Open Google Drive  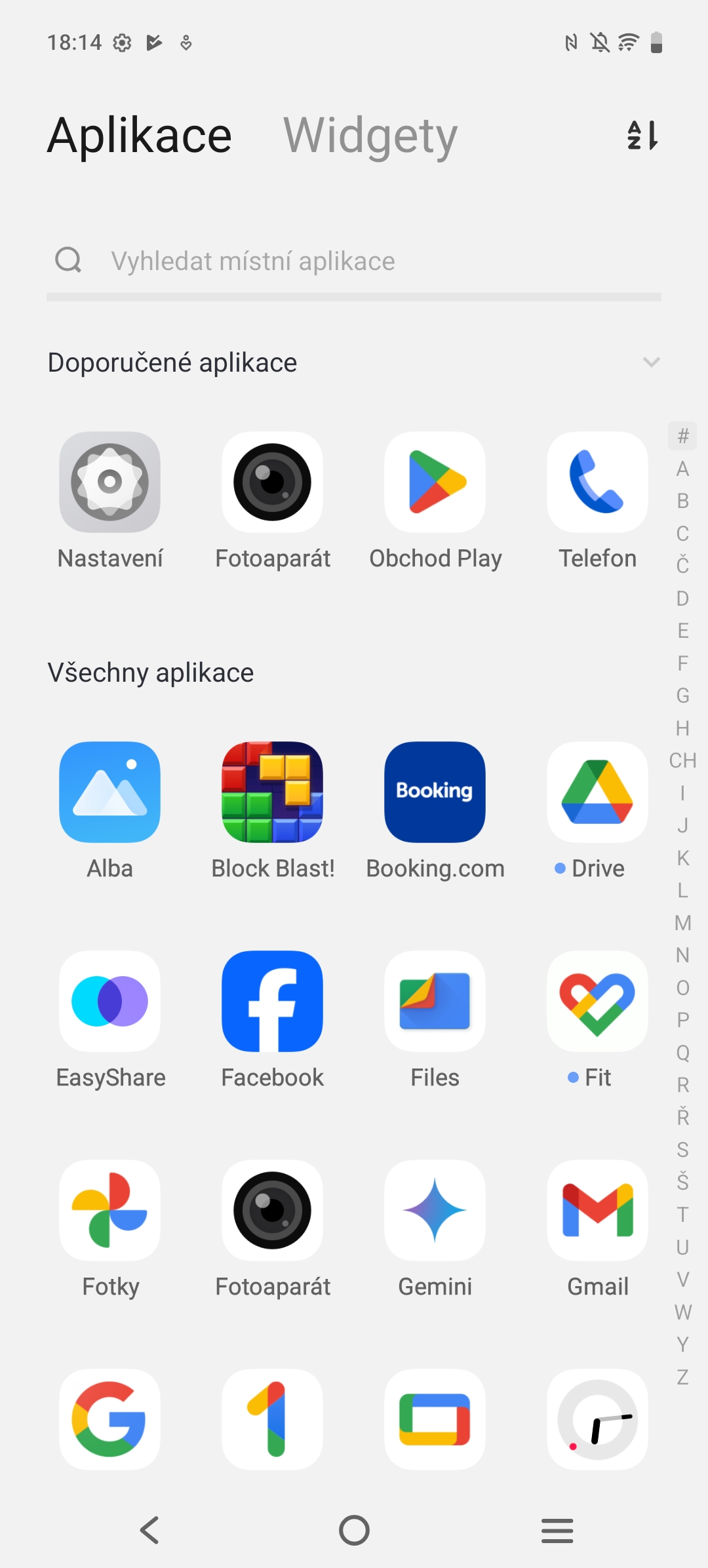(x=598, y=792)
